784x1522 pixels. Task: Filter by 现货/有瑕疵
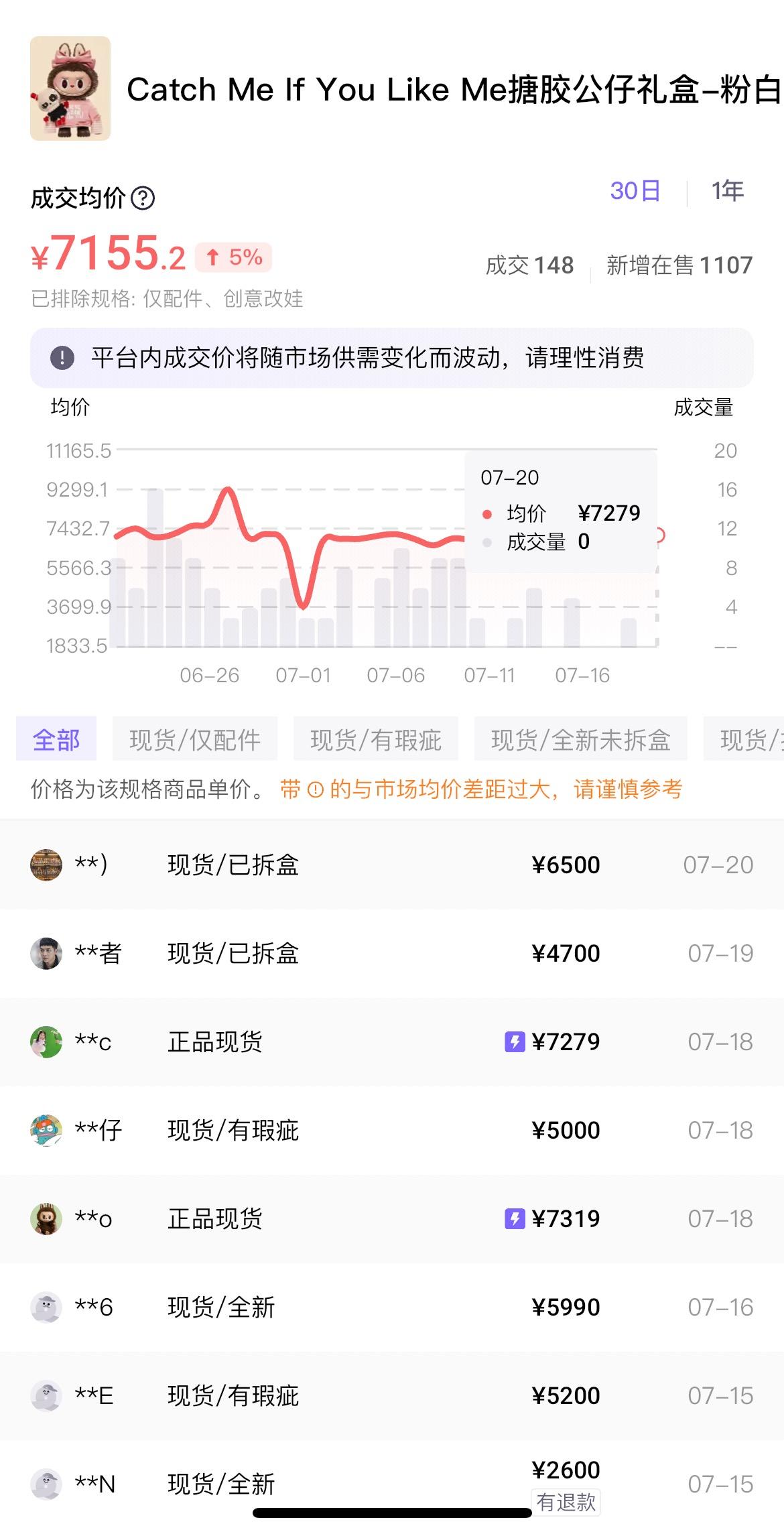click(x=375, y=740)
